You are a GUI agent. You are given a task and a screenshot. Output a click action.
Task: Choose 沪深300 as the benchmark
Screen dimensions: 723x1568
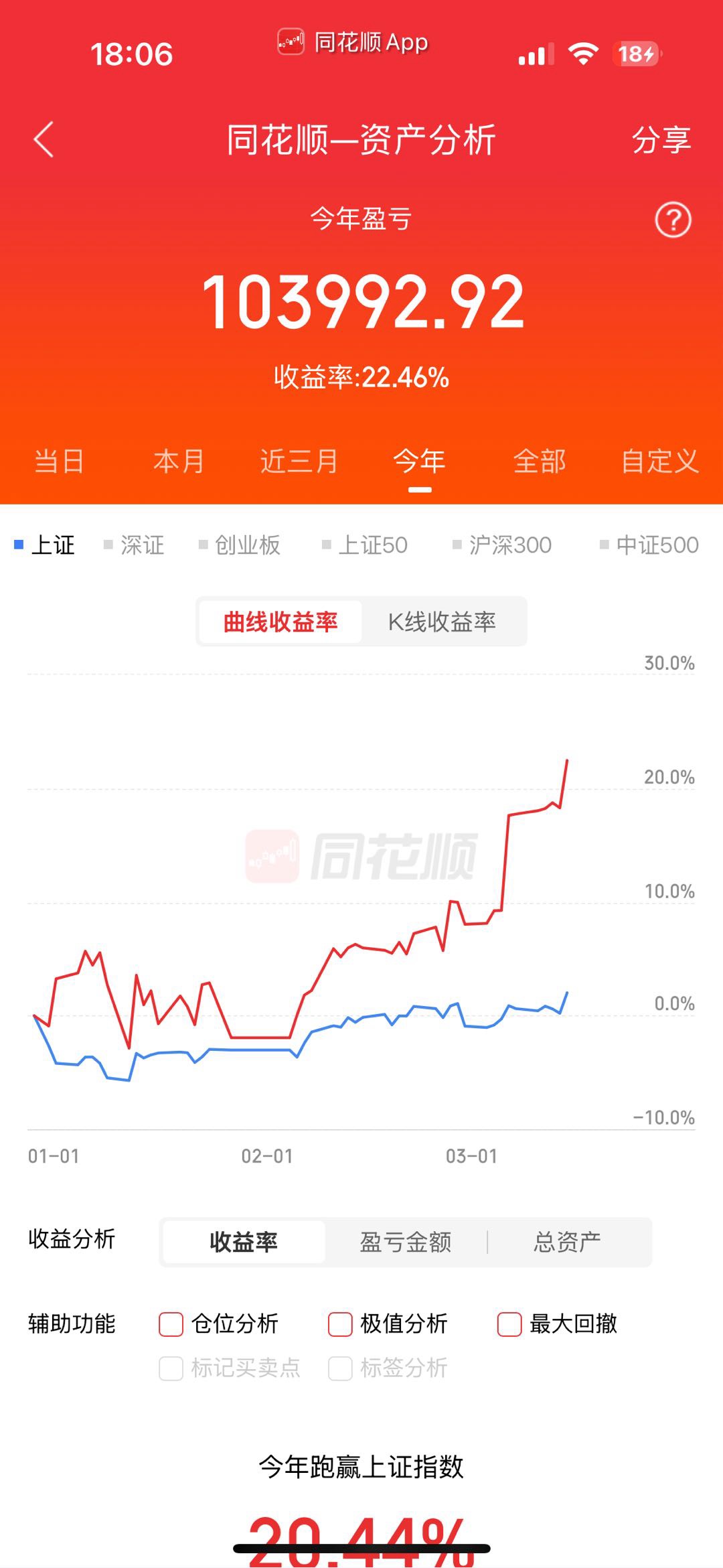502,545
